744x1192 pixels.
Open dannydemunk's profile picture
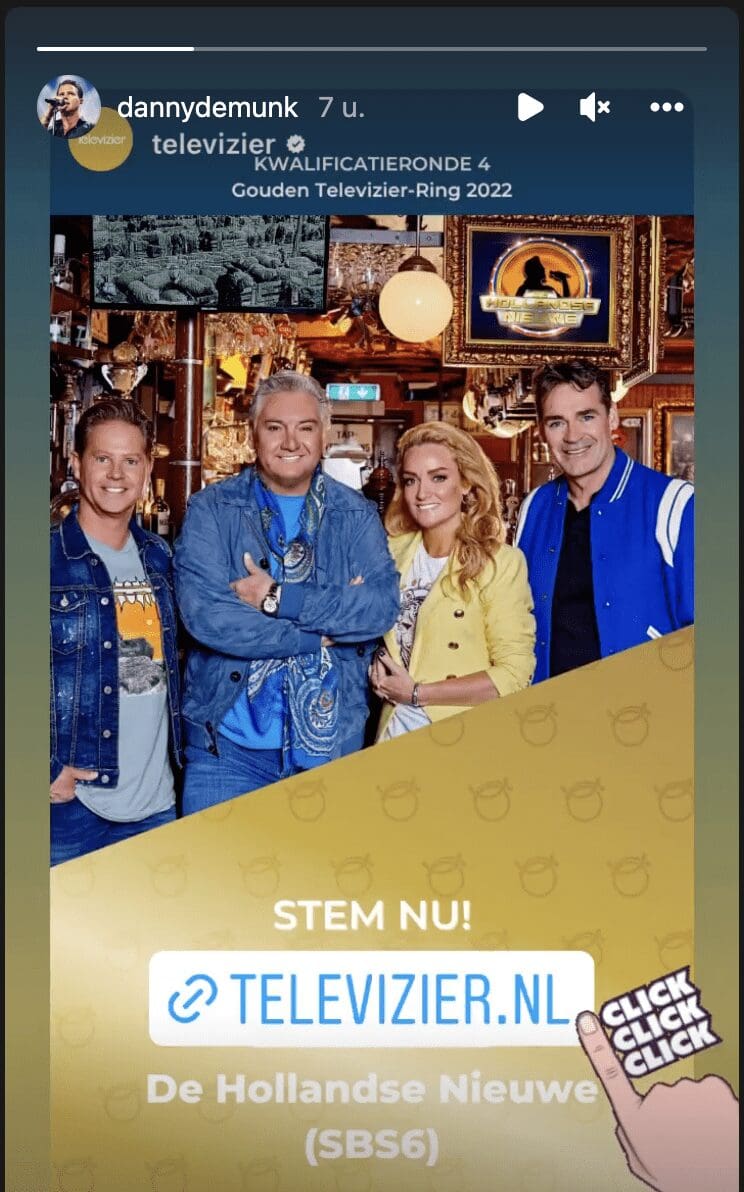point(68,106)
